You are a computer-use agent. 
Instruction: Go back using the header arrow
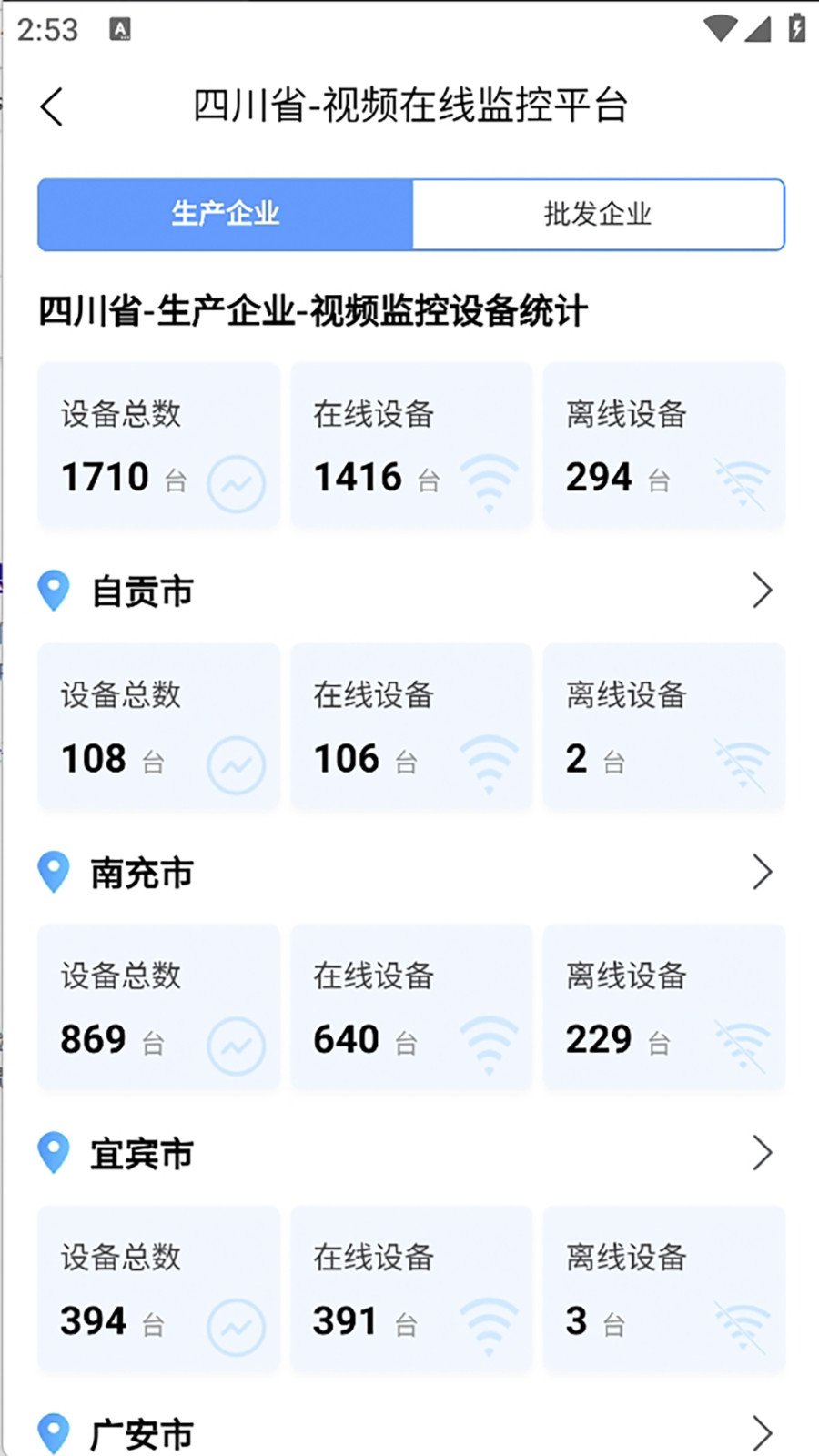(53, 107)
